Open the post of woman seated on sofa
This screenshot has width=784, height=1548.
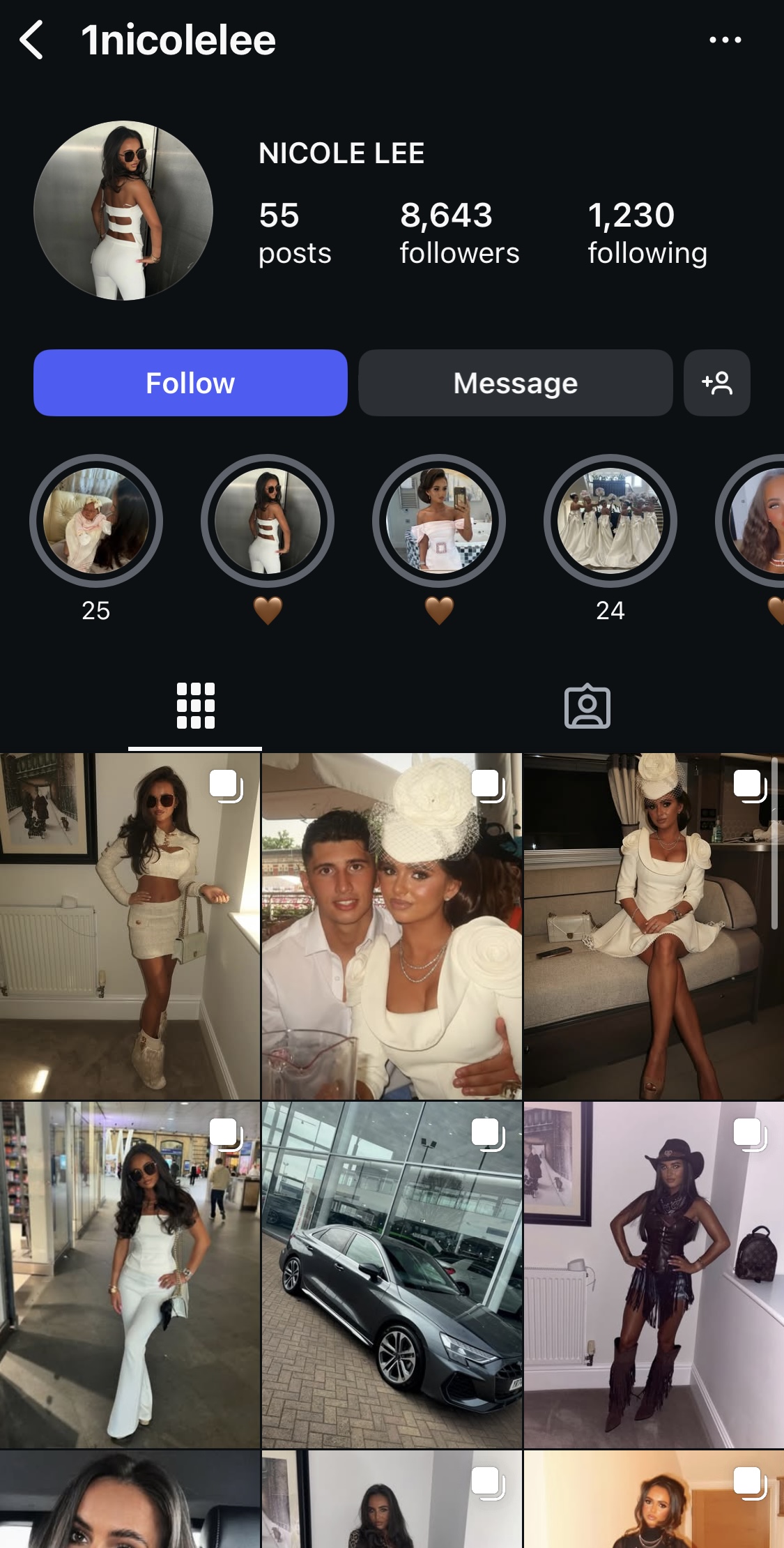(x=654, y=926)
